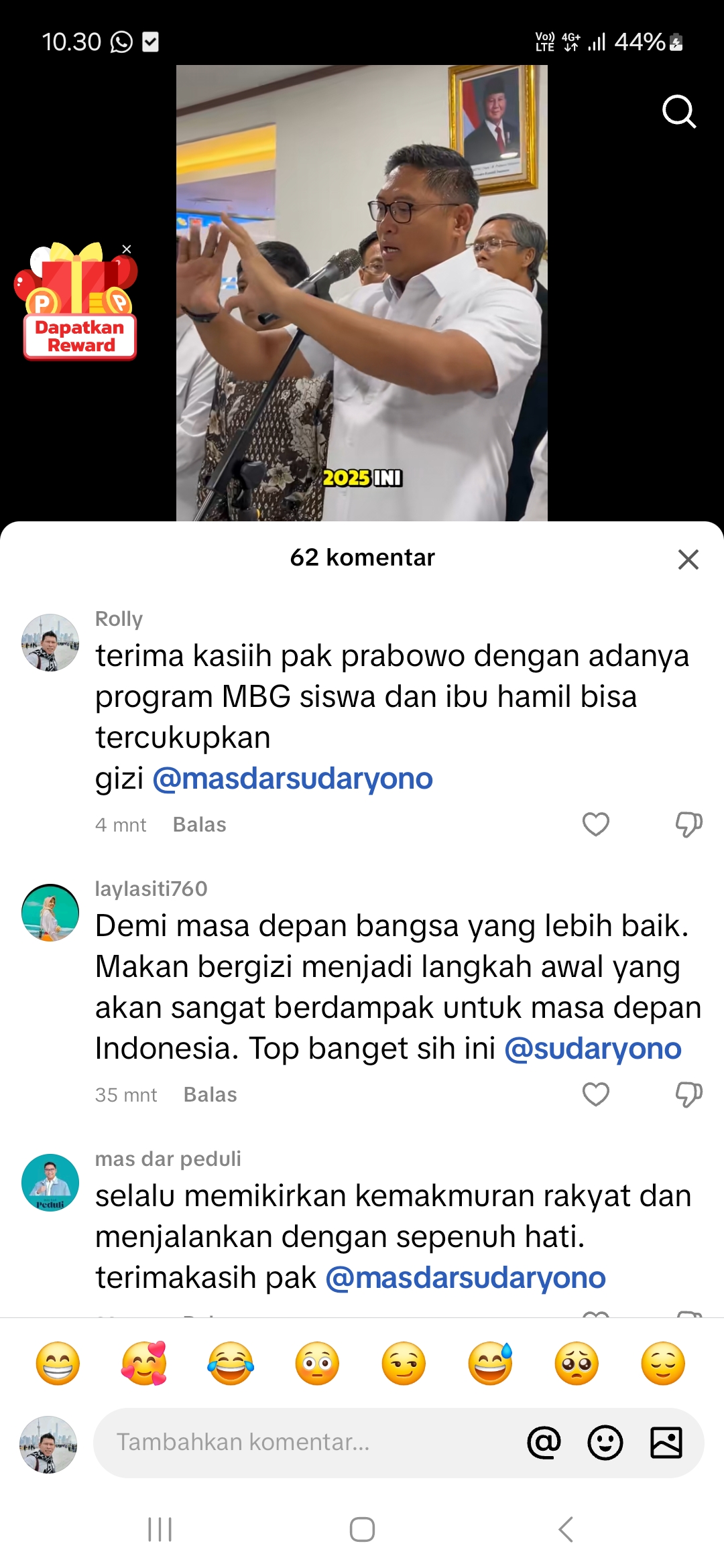
Task: Close the comments panel
Action: tap(688, 559)
